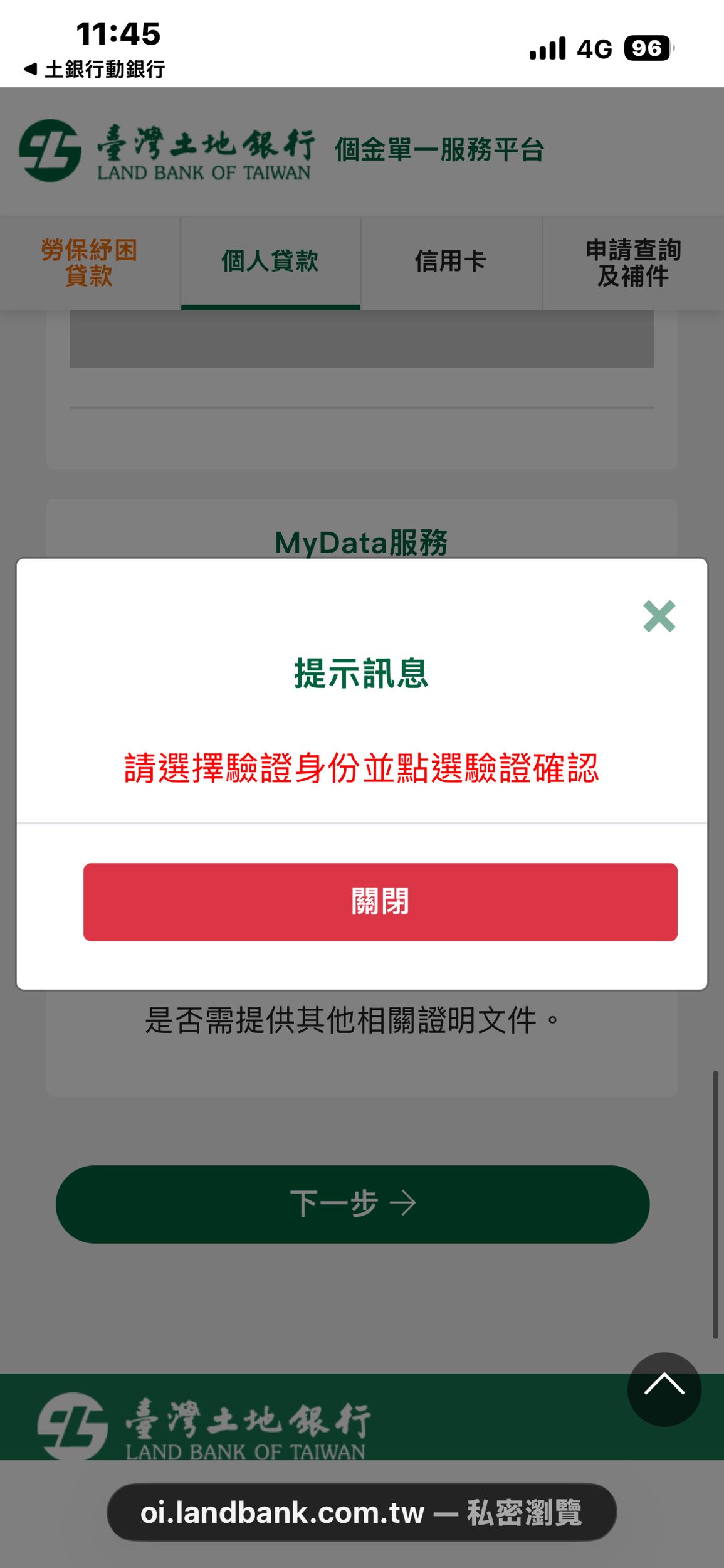The width and height of the screenshot is (724, 1568).
Task: Switch to the 勞保紓困貸款 tab
Action: [89, 262]
